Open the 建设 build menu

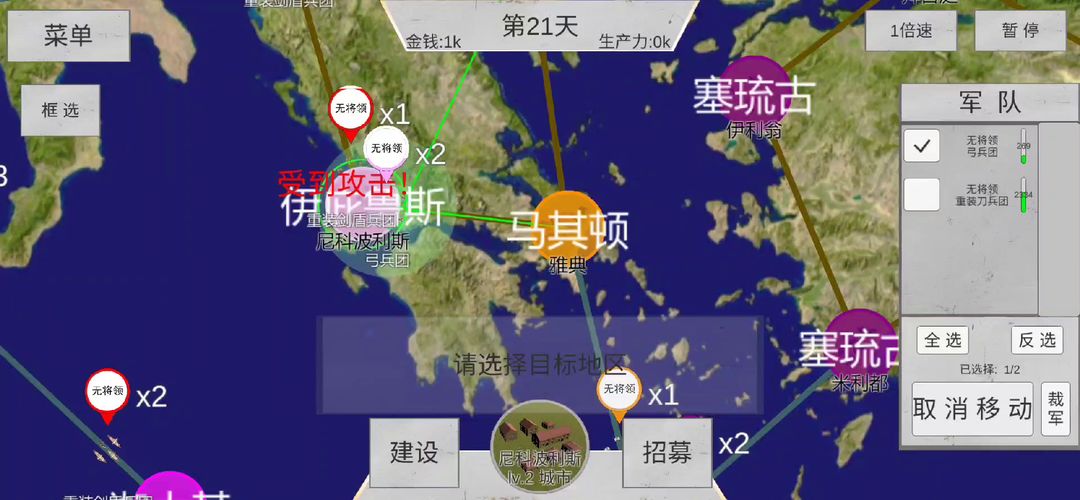pyautogui.click(x=414, y=452)
